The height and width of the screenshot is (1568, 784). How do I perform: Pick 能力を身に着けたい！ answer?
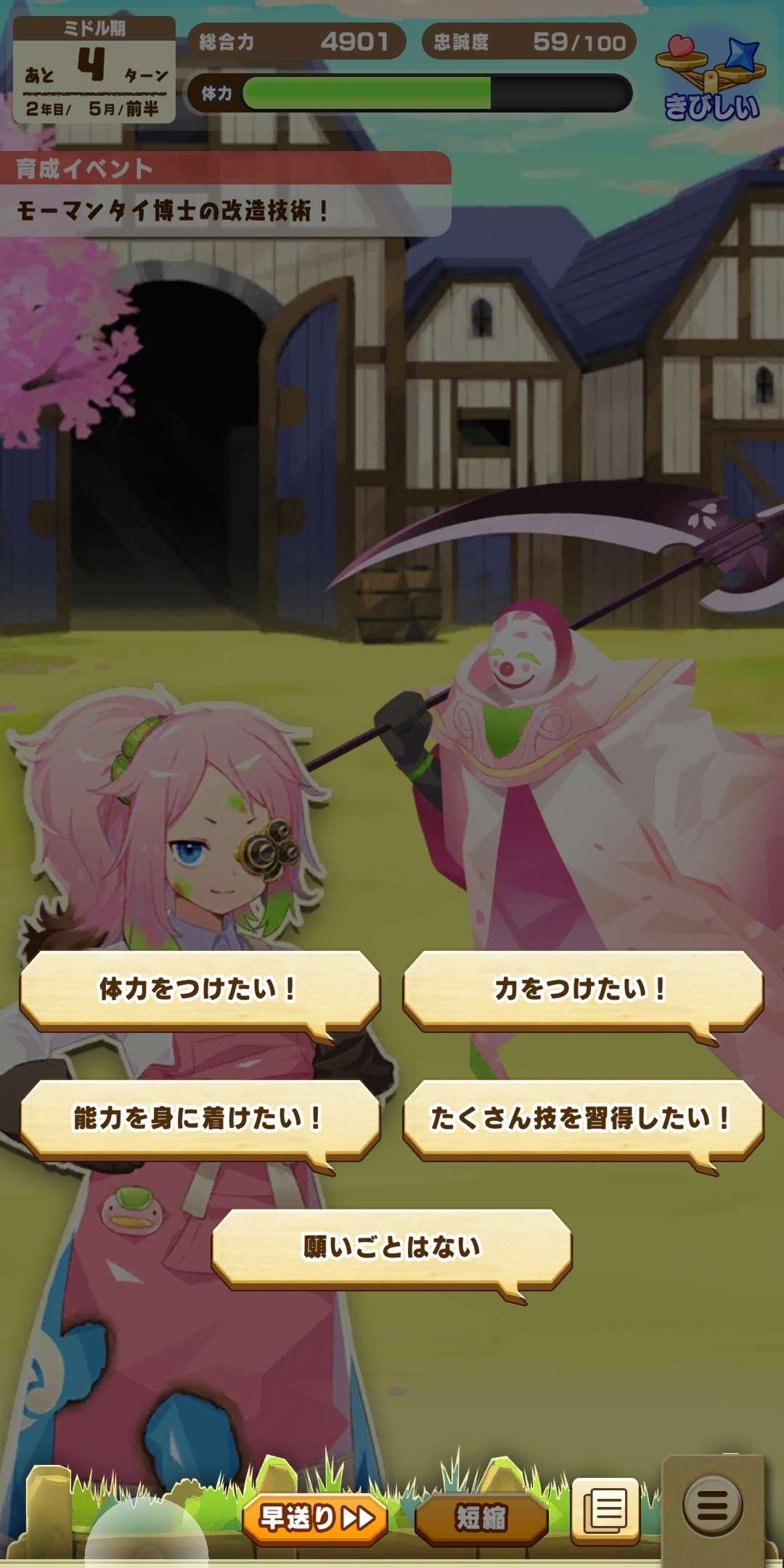(x=200, y=1118)
